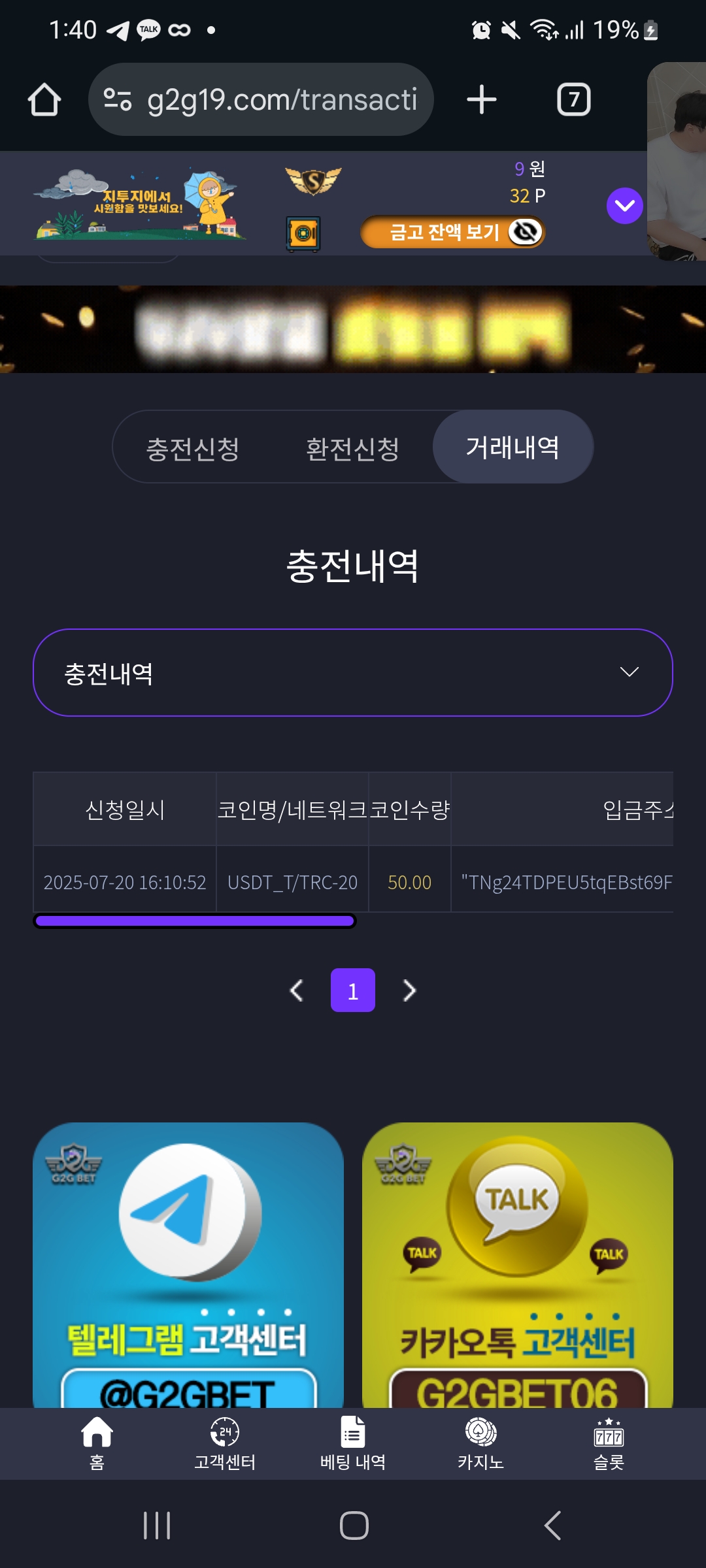Screen dimensions: 706x1568
Task: Open 베팅 내역 in bottom navigation
Action: [353, 1443]
